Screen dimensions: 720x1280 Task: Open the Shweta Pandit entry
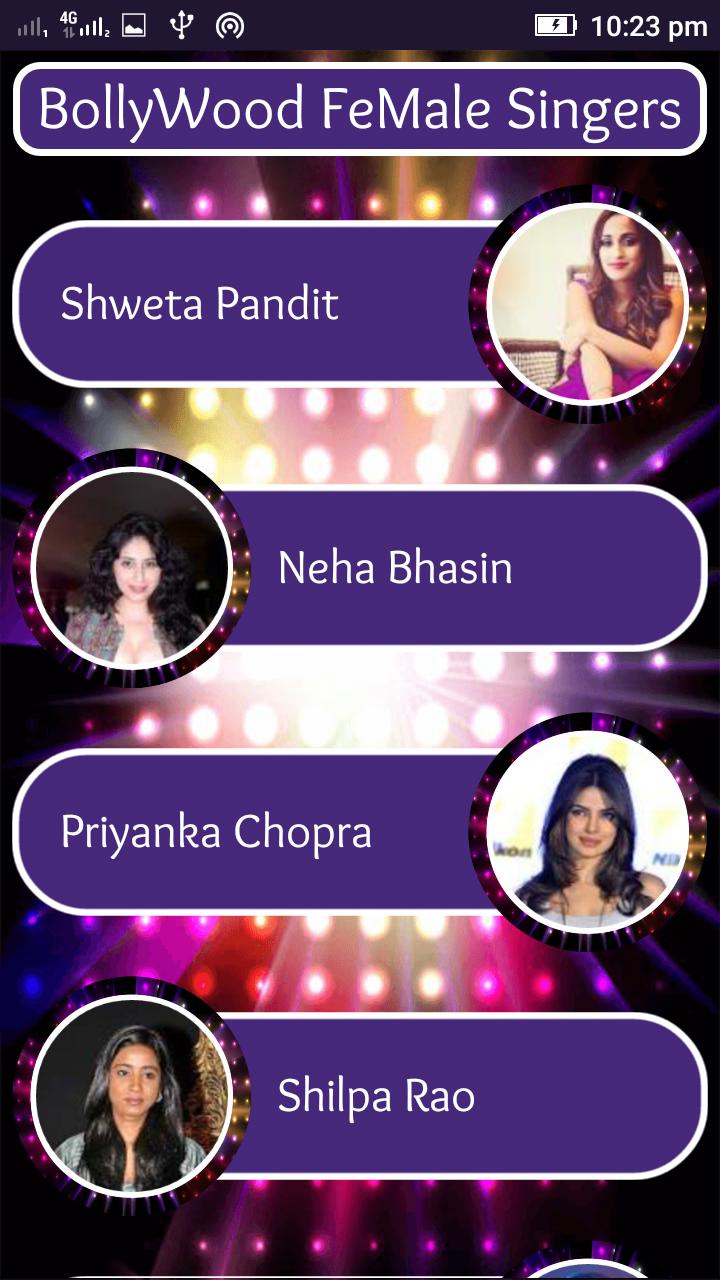[x=250, y=304]
